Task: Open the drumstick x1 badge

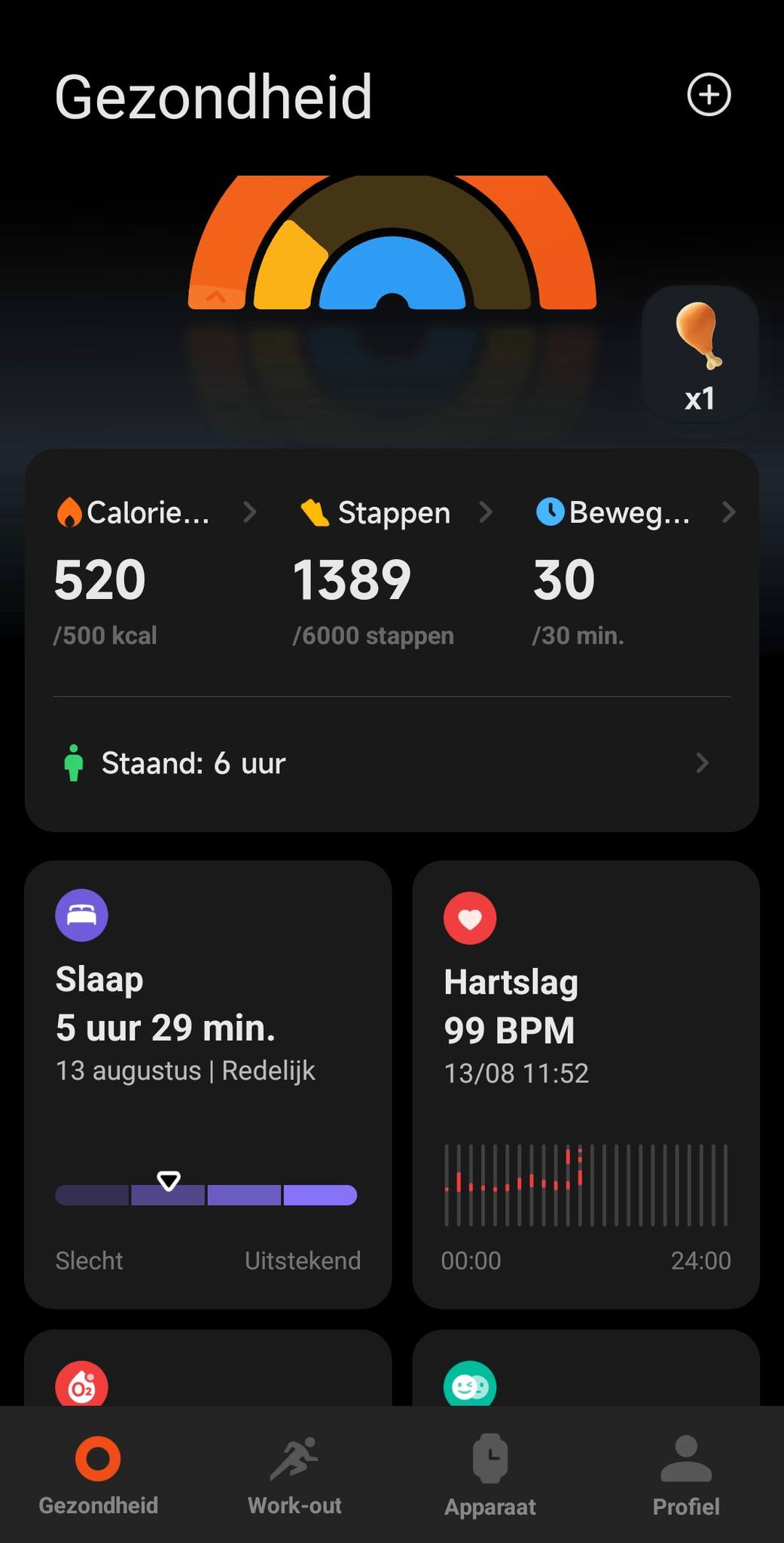Action: click(700, 354)
